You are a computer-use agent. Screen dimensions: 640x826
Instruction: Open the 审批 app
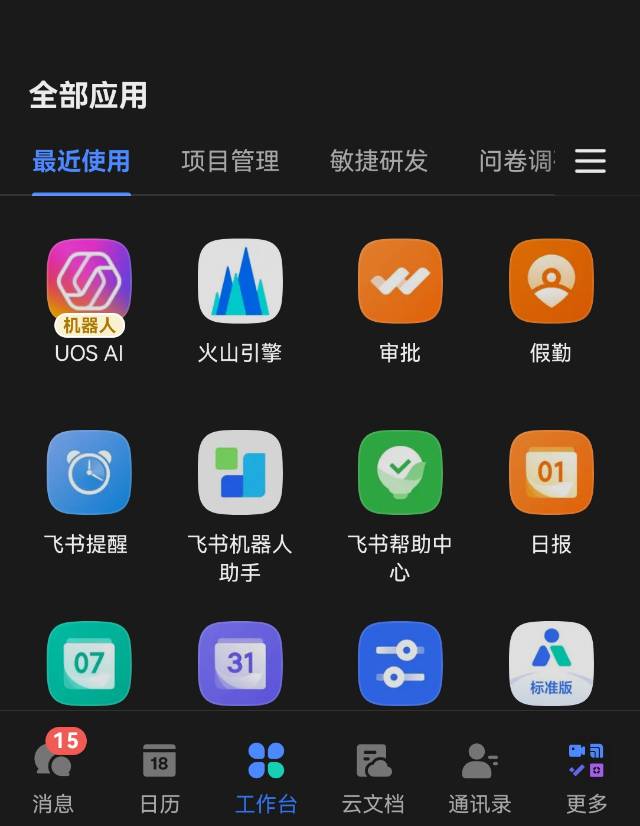(x=400, y=282)
